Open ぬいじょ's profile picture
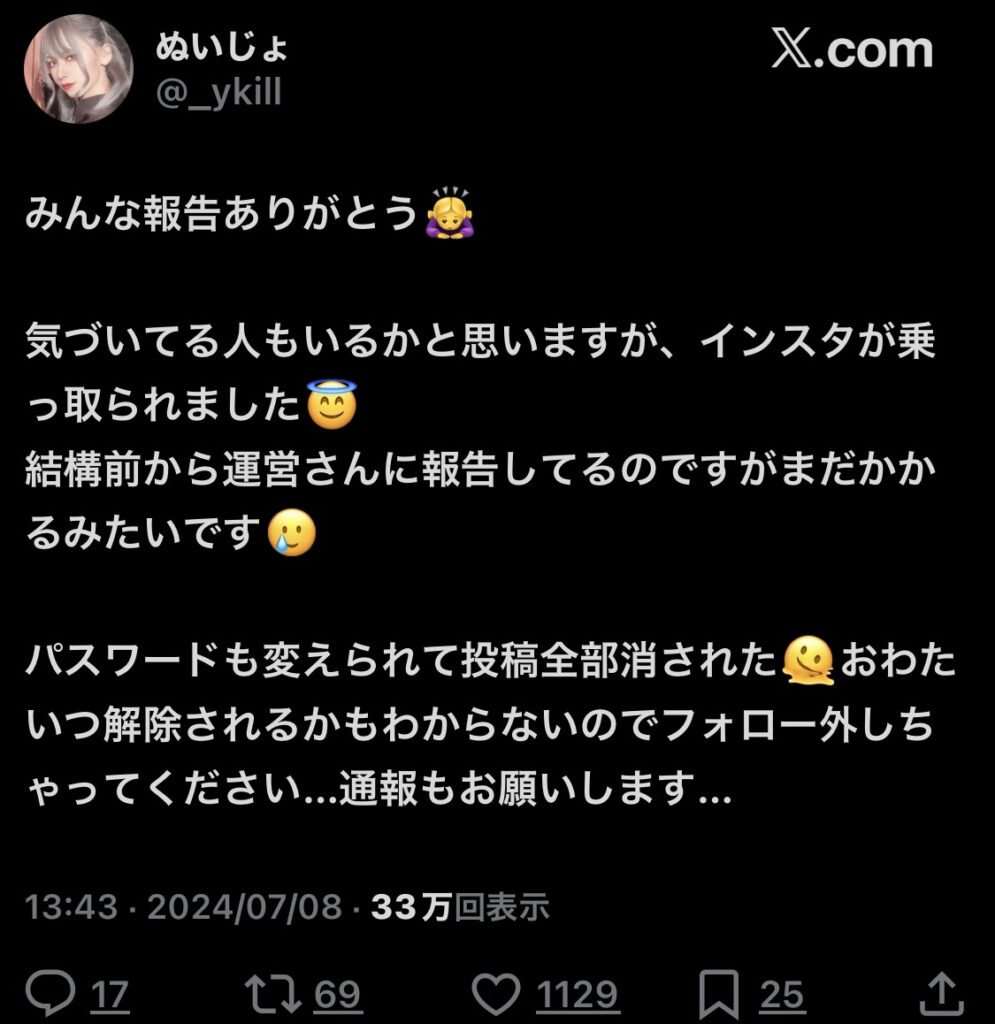Screen dimensions: 995x1024 77,69
